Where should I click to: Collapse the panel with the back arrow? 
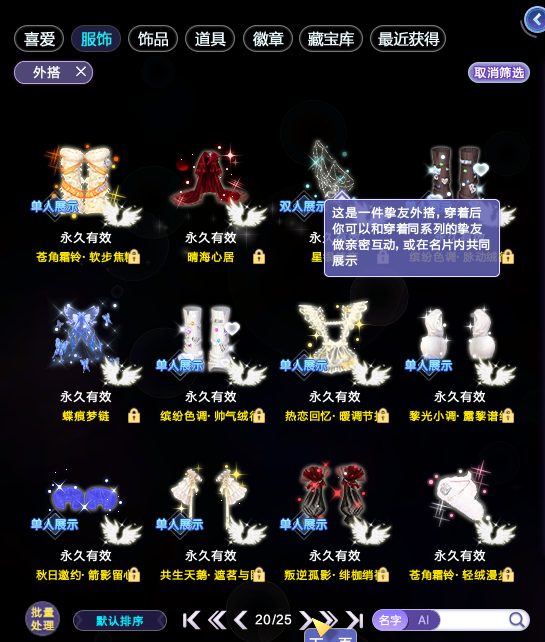coord(535,19)
